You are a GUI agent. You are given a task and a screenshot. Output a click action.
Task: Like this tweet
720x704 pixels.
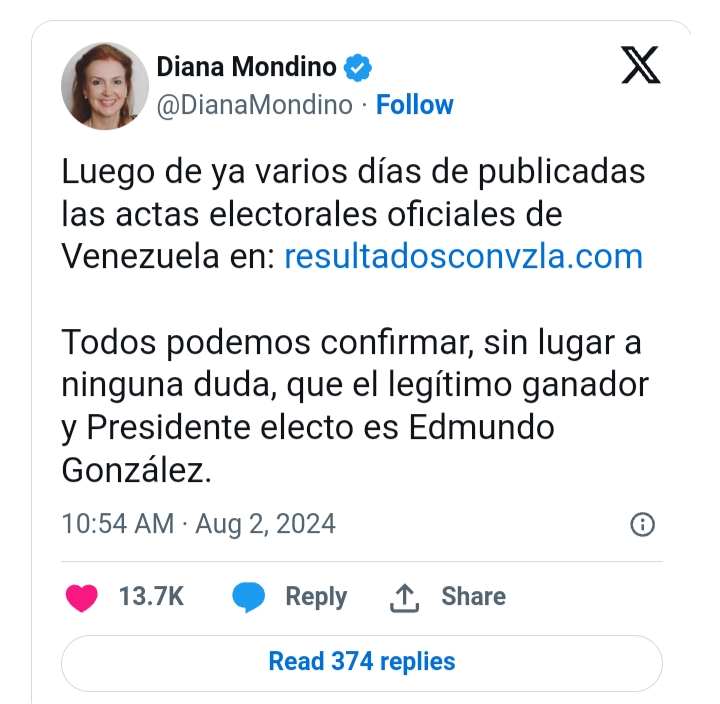point(83,597)
